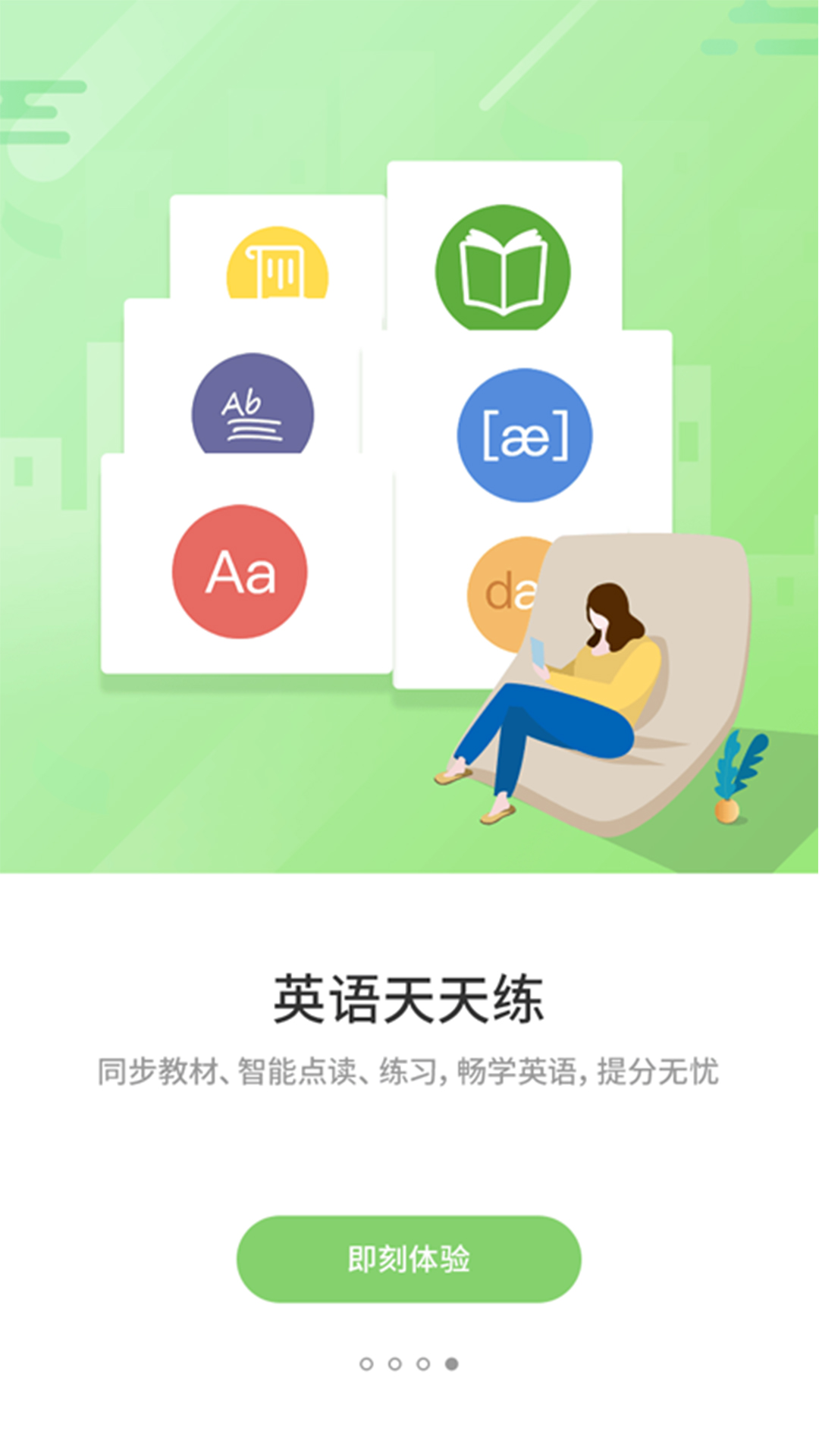Viewport: 819px width, 1456px height.
Task: Select the green open book reading icon
Action: (502, 267)
